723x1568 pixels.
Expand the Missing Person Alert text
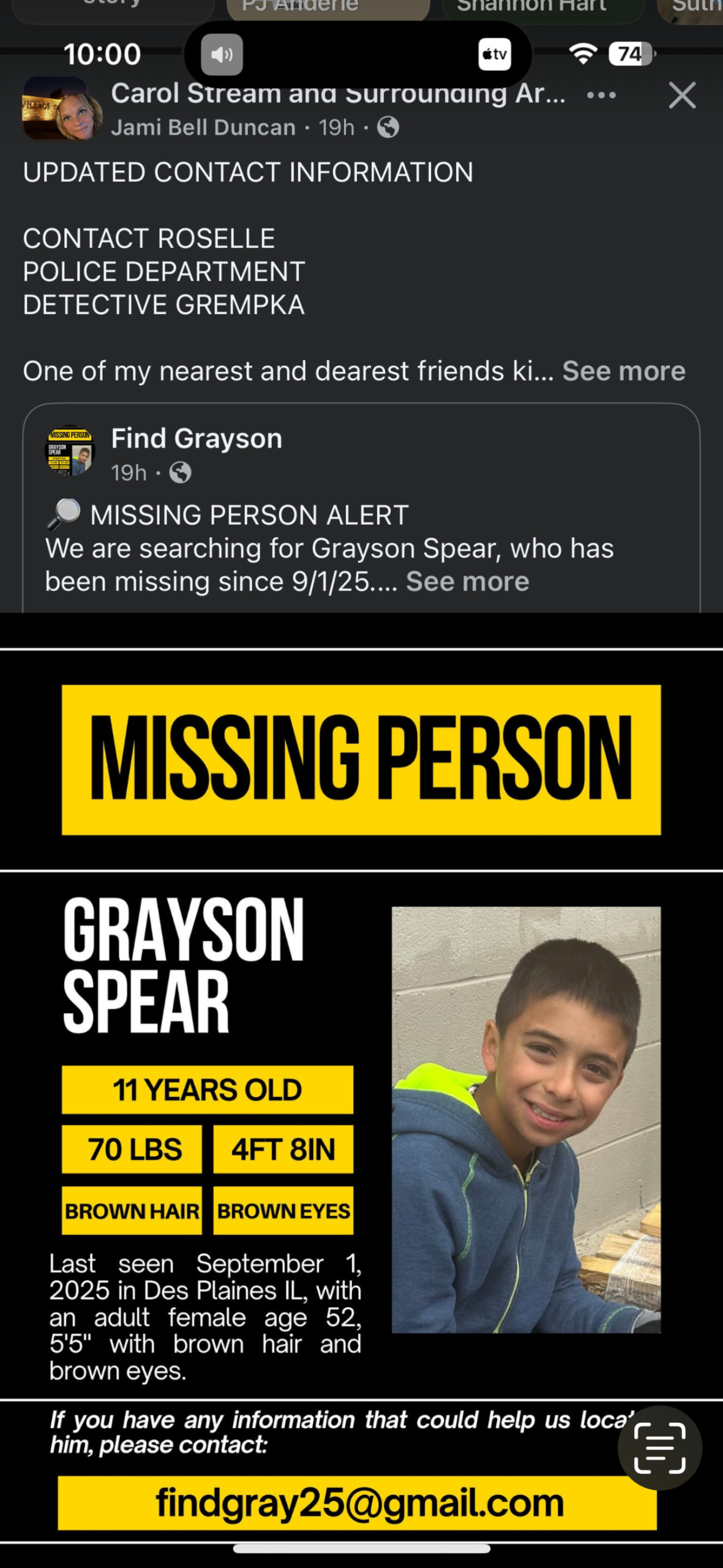(467, 582)
